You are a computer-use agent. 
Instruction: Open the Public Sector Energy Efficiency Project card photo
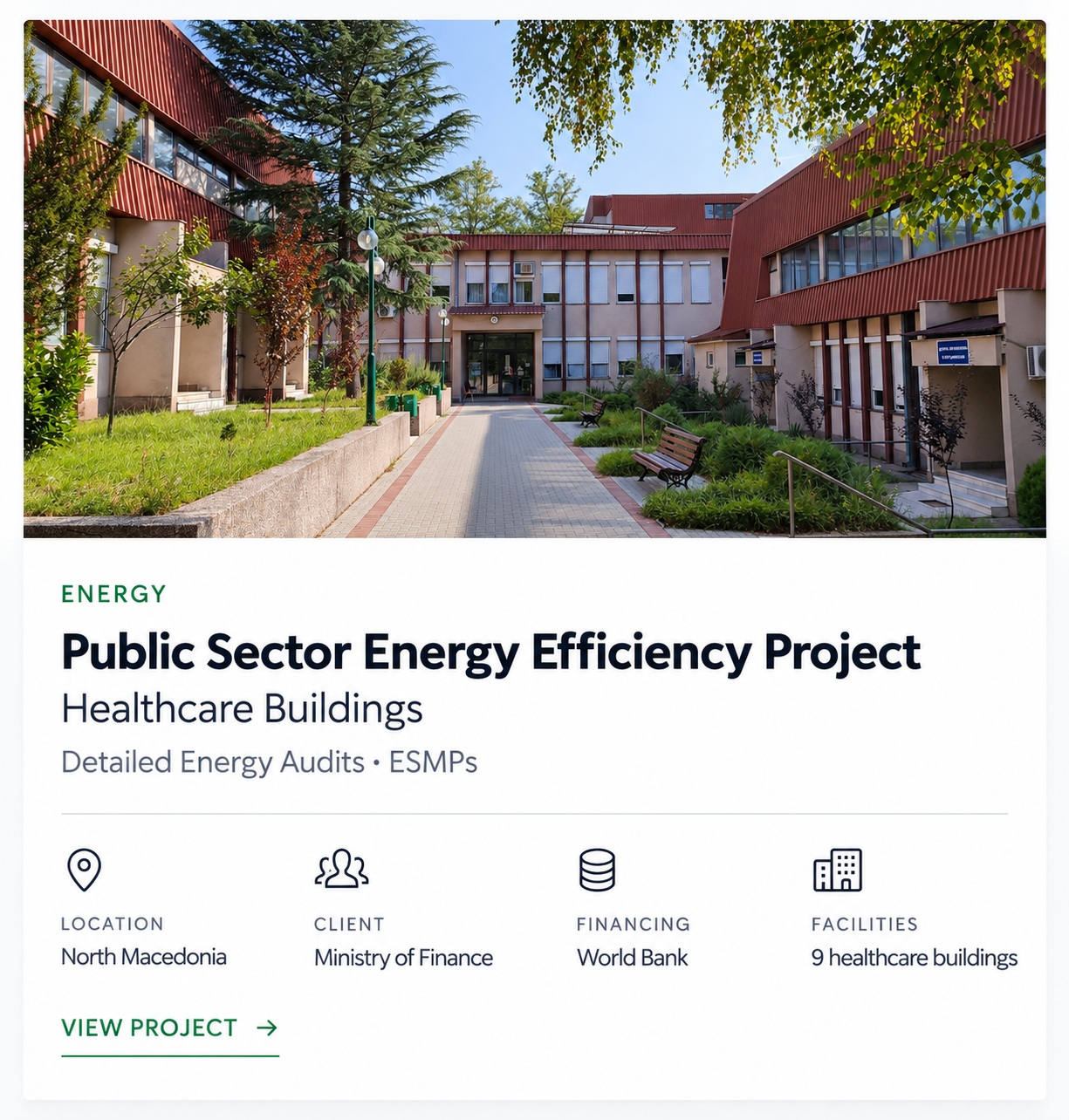coord(534,278)
